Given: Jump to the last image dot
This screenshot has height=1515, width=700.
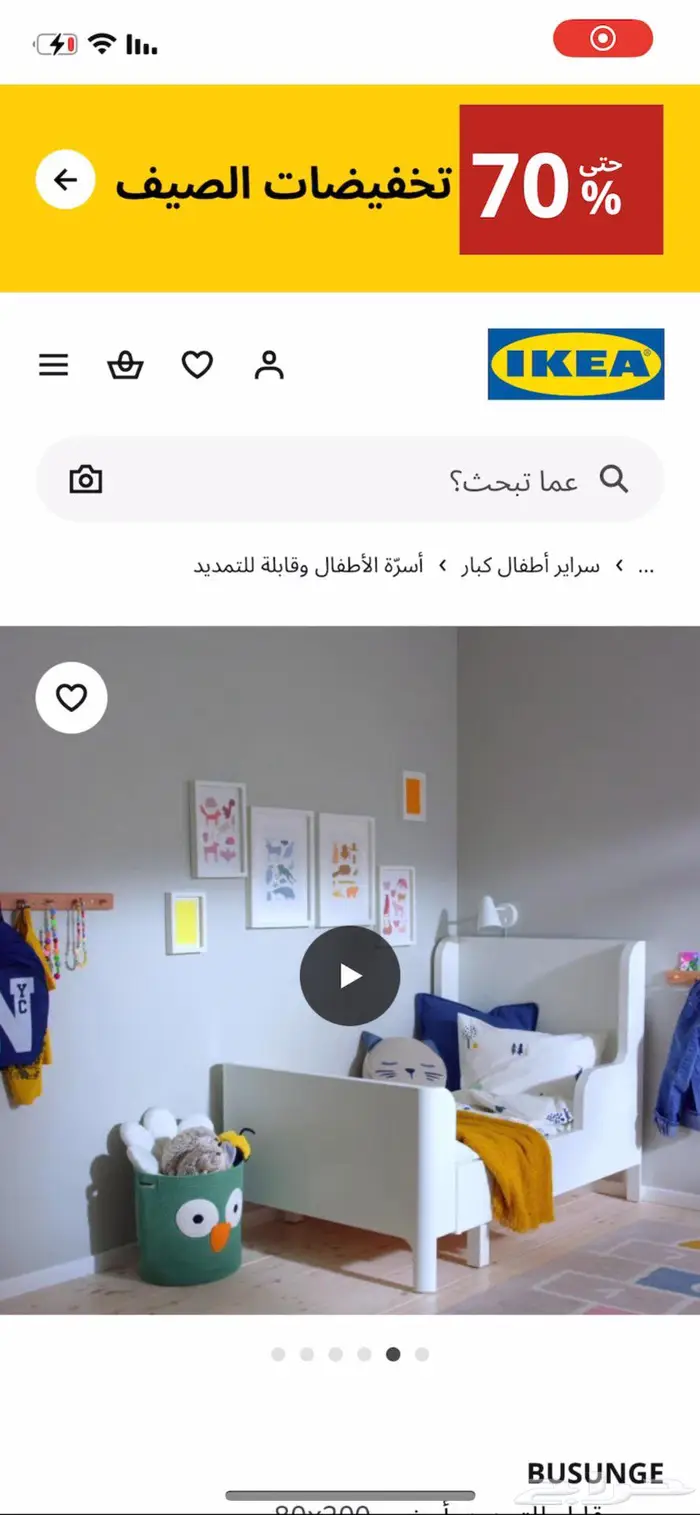Looking at the screenshot, I should [x=422, y=1354].
